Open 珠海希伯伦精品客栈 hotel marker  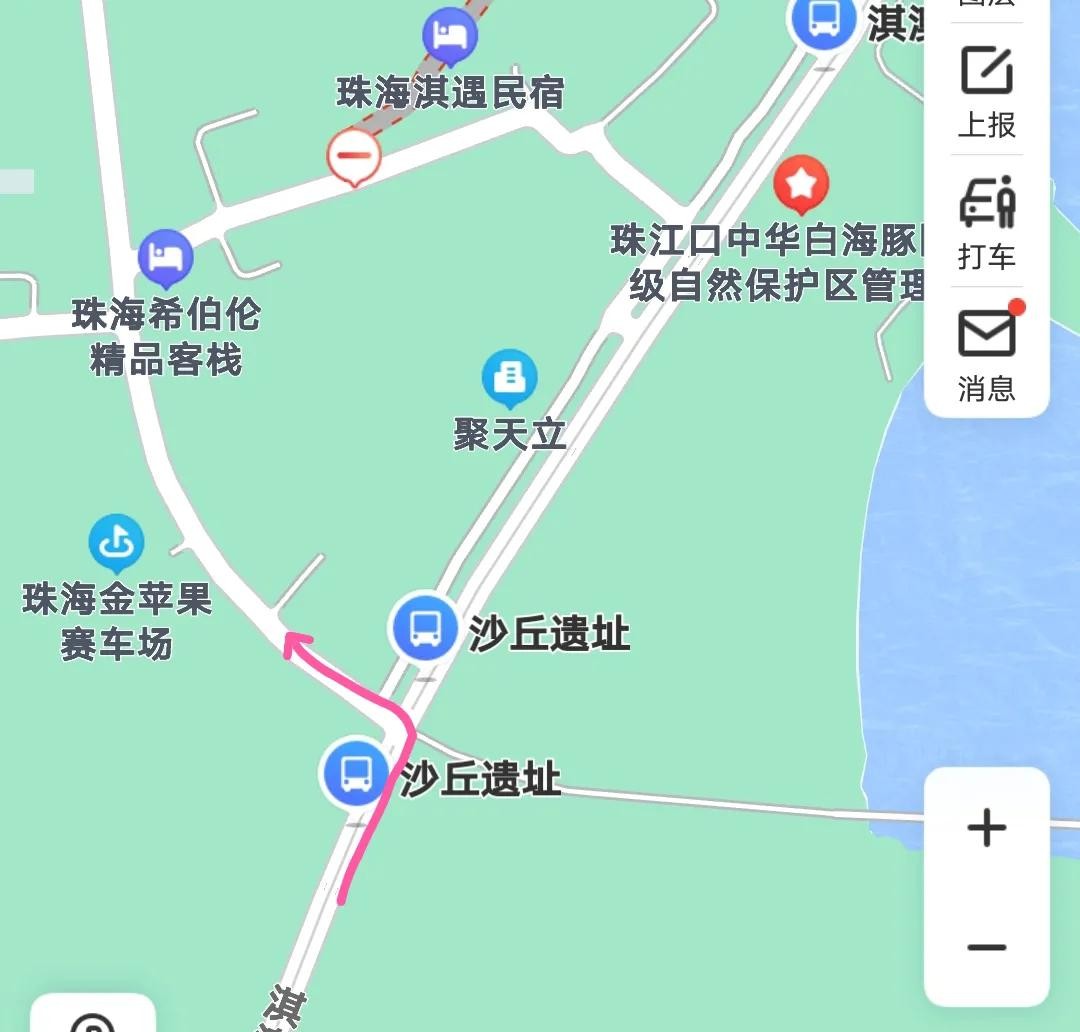166,259
